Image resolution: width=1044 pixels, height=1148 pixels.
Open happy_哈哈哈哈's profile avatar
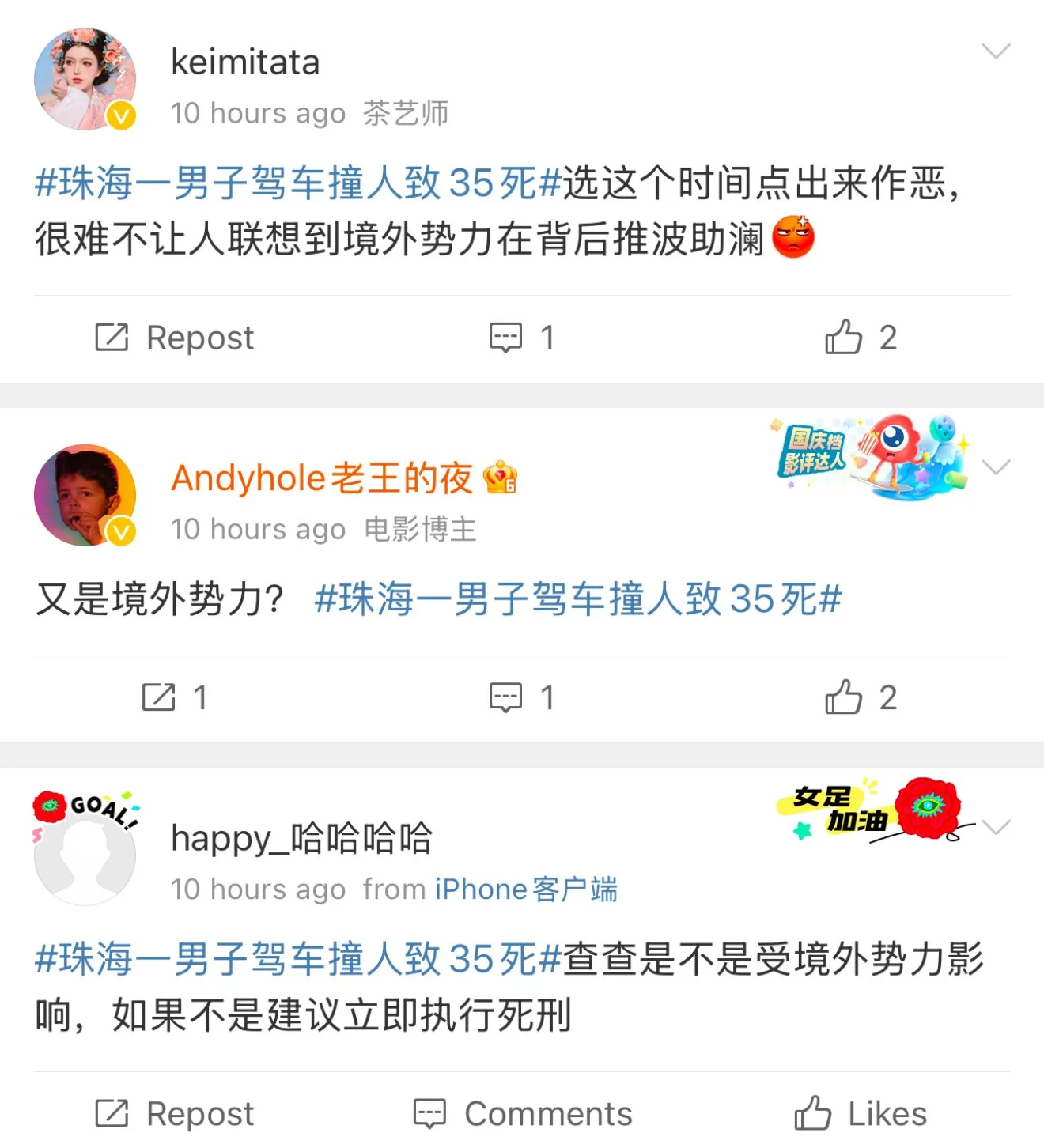coord(85,855)
